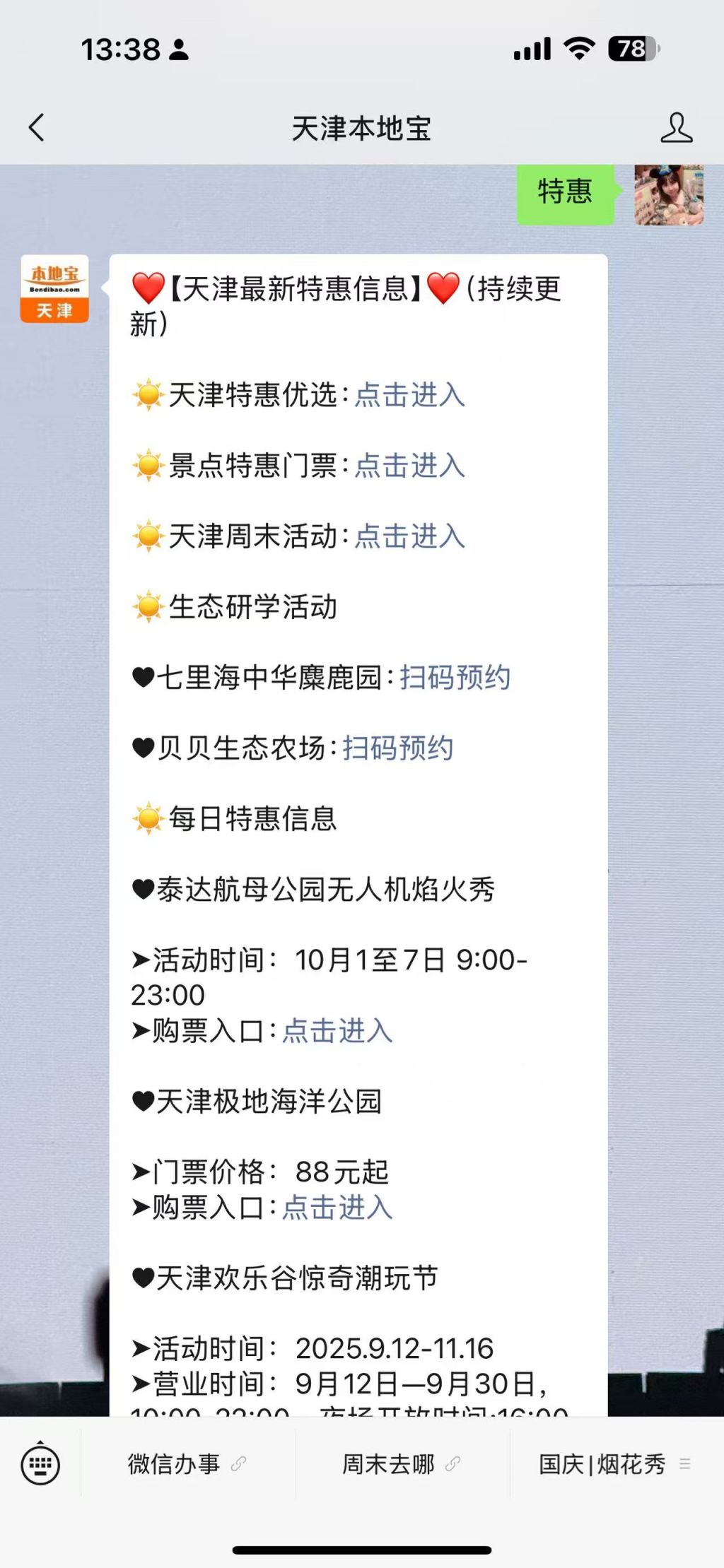Open the 点击进入 link for 天津周末活动
This screenshot has height=1568, width=724.
(409, 536)
